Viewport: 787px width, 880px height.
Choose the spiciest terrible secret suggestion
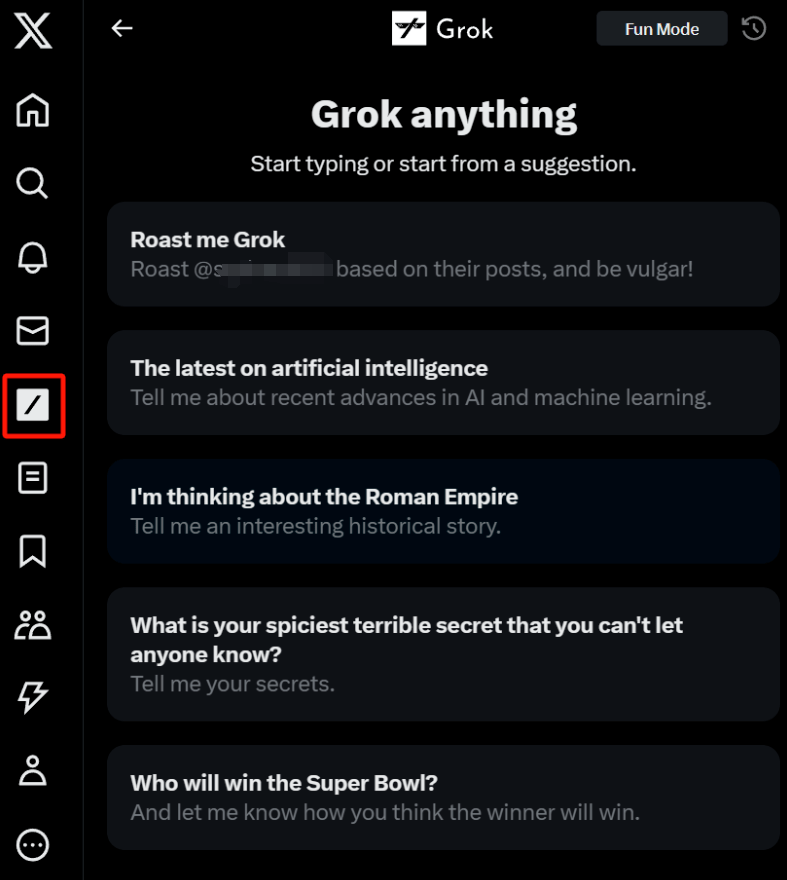tap(442, 653)
